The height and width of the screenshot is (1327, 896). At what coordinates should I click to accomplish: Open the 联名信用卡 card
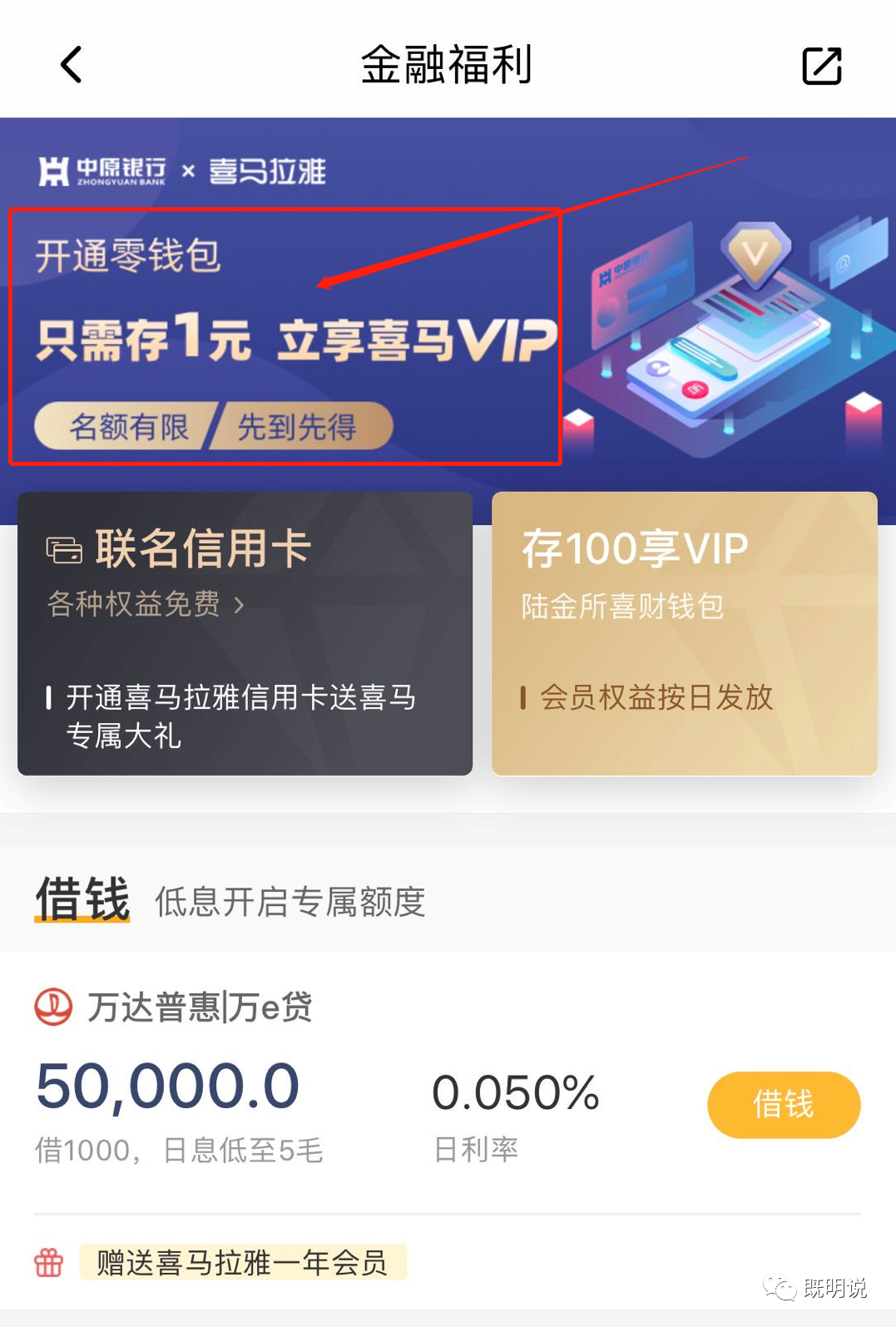tap(245, 633)
